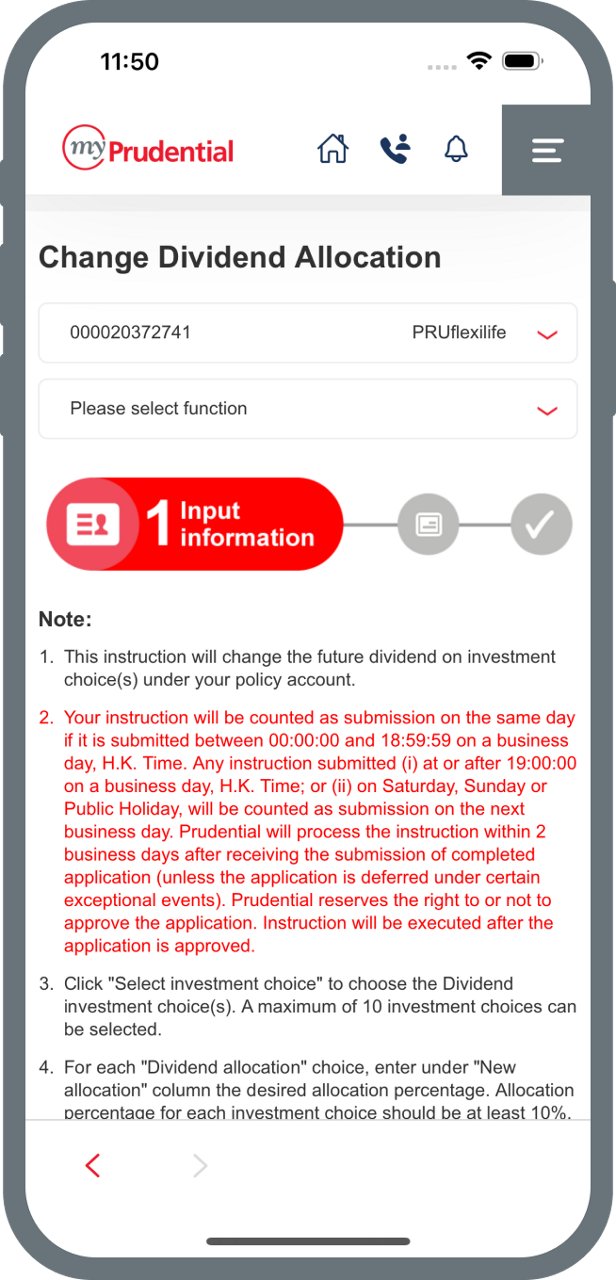
Task: Open the notifications bell
Action: click(456, 149)
